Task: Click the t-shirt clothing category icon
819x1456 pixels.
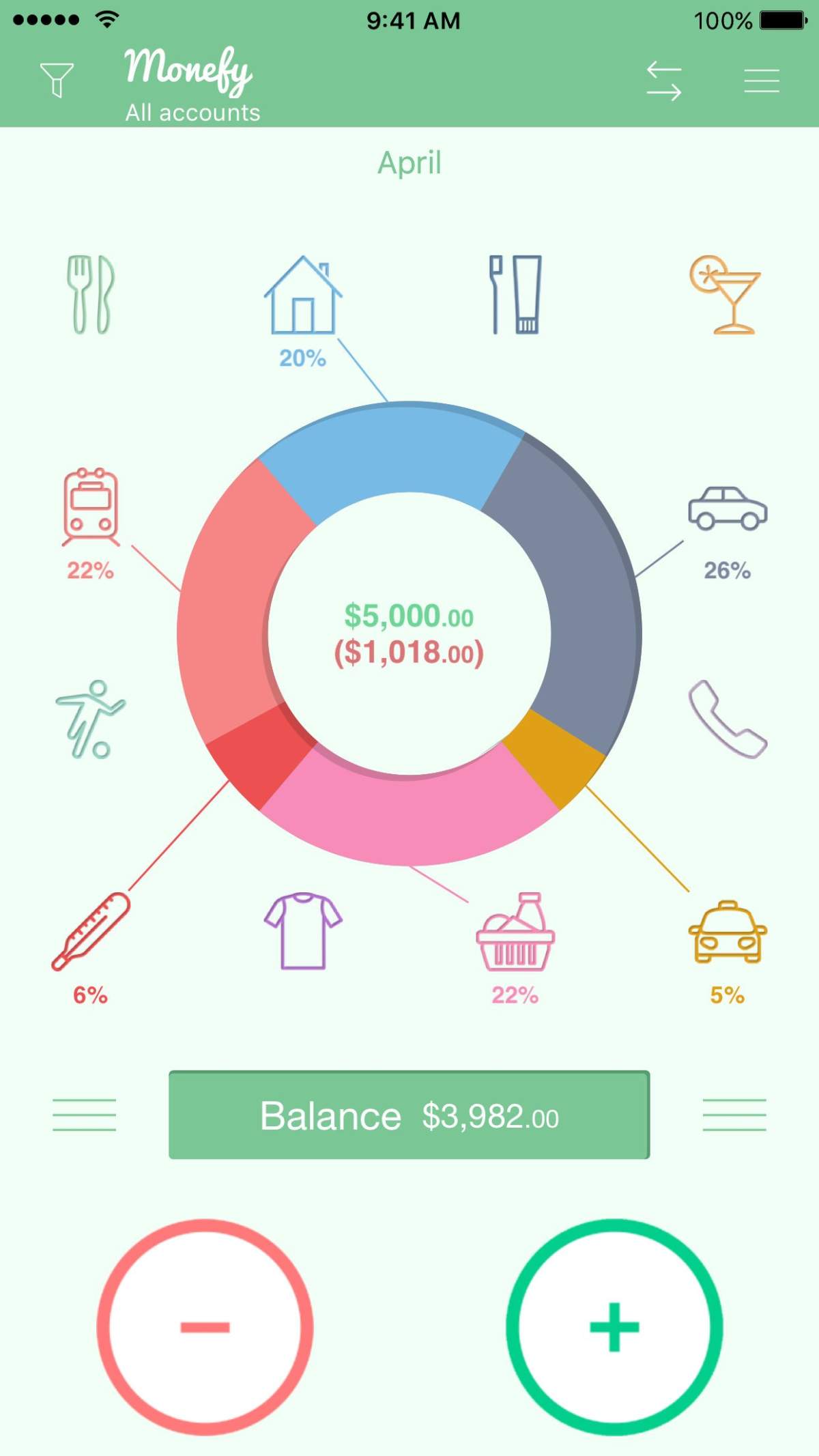Action: 303,932
